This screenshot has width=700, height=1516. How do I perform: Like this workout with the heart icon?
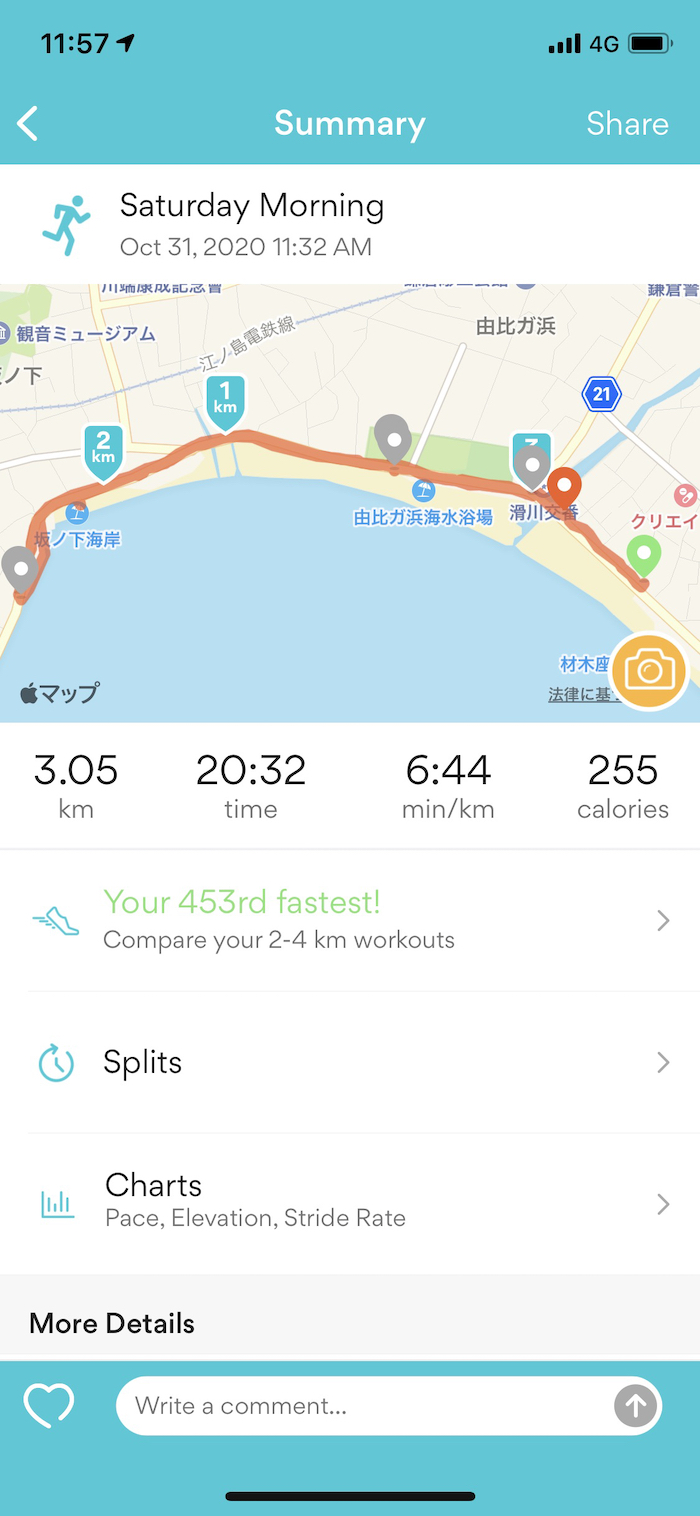pyautogui.click(x=49, y=1405)
